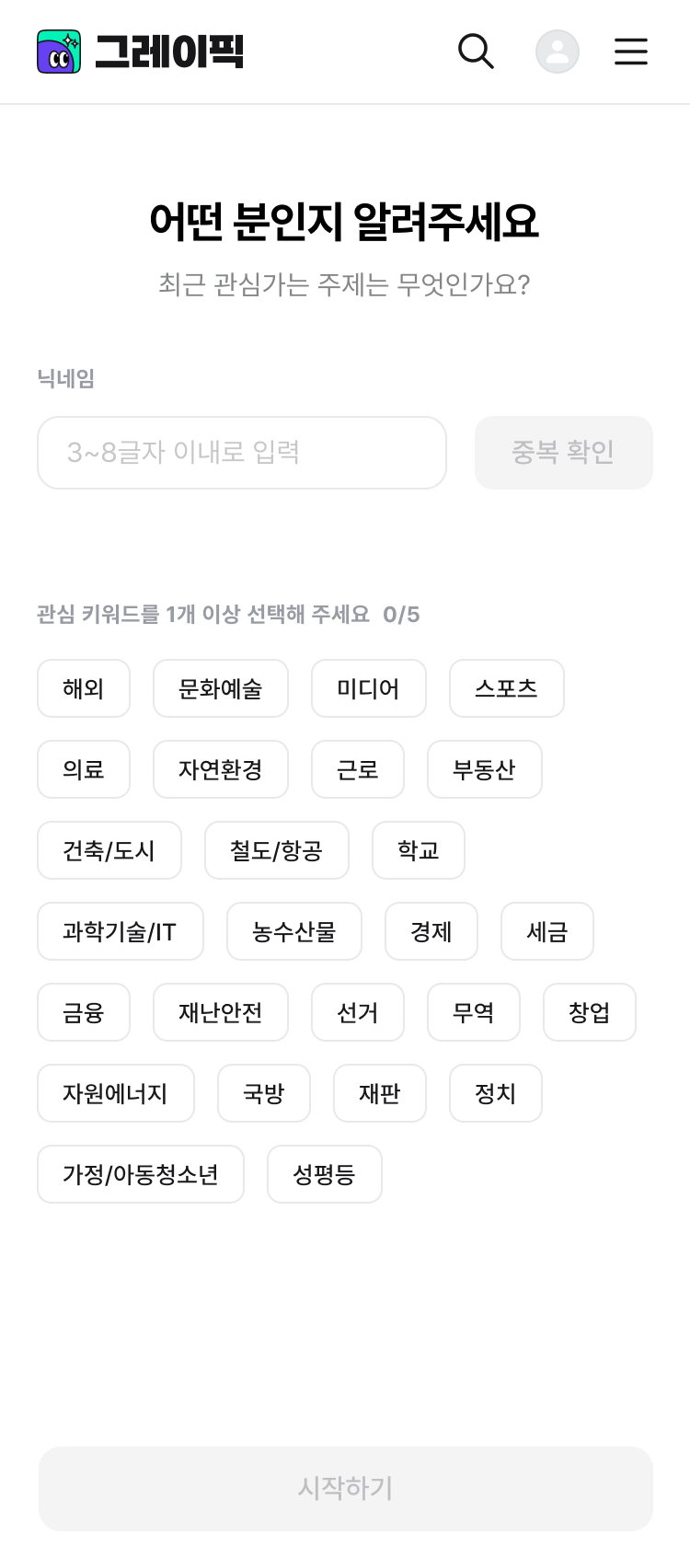The width and height of the screenshot is (690, 1568).
Task: Pick the 금융 keyword chip
Action: pos(84,1012)
